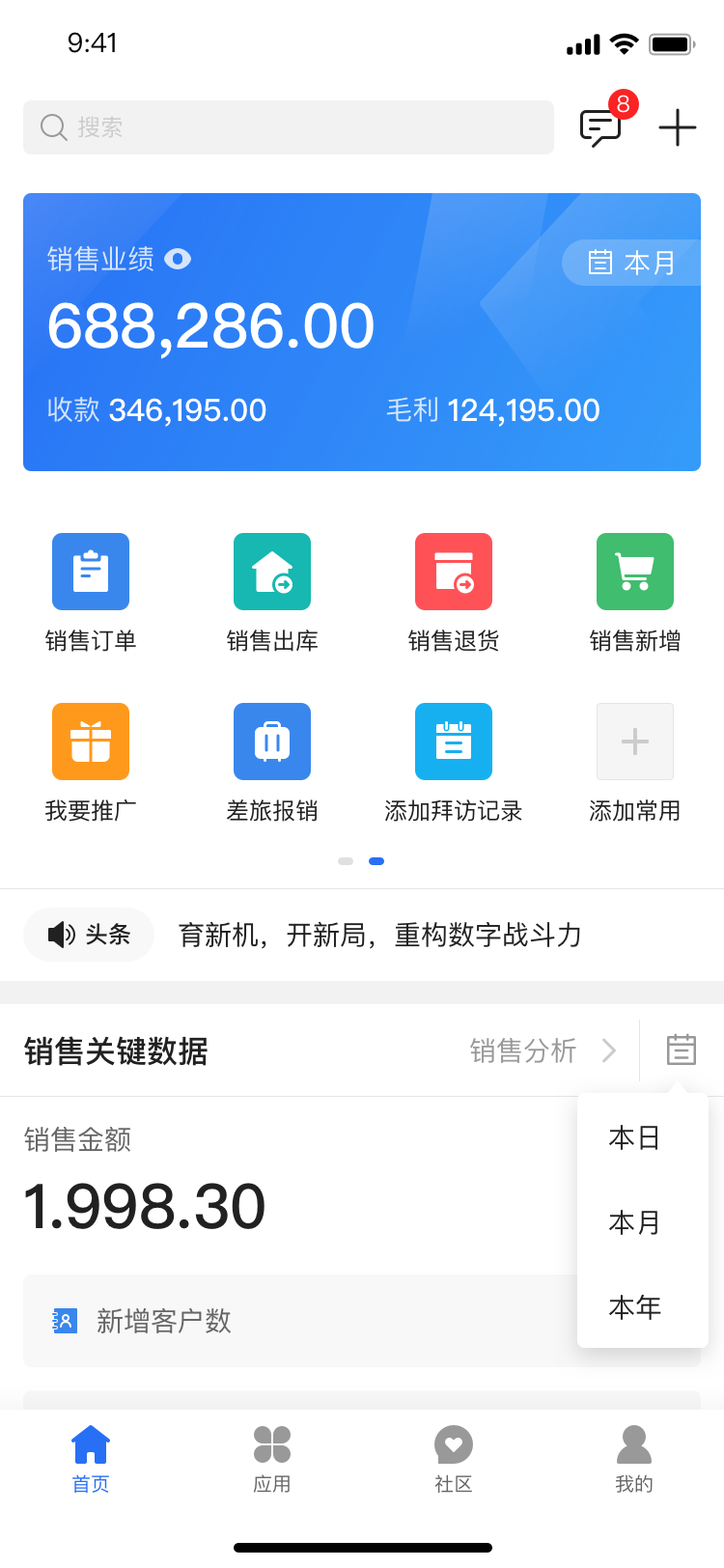Open 添加拜访记录 visit record icon
The width and height of the screenshot is (724, 1568).
point(454,742)
